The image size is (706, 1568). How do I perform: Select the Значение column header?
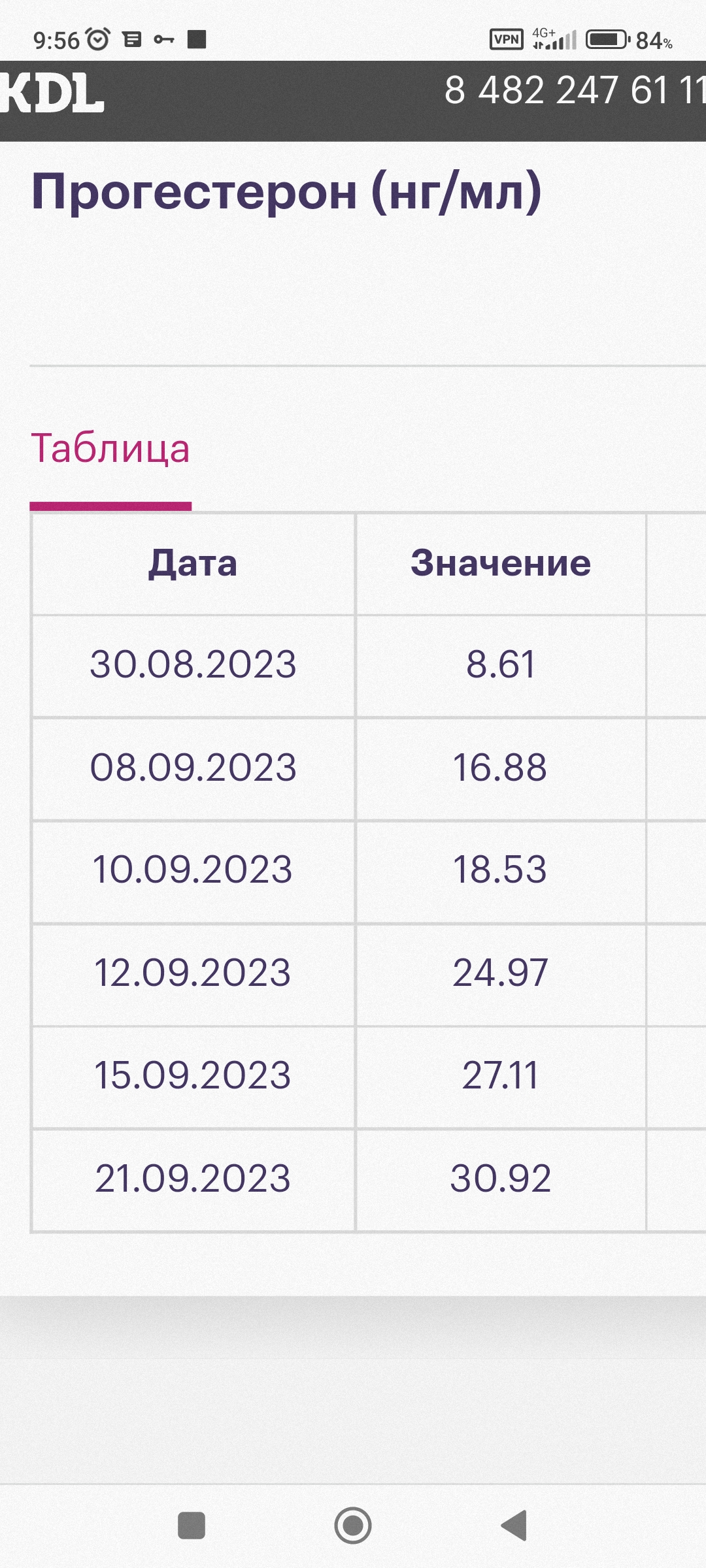500,565
